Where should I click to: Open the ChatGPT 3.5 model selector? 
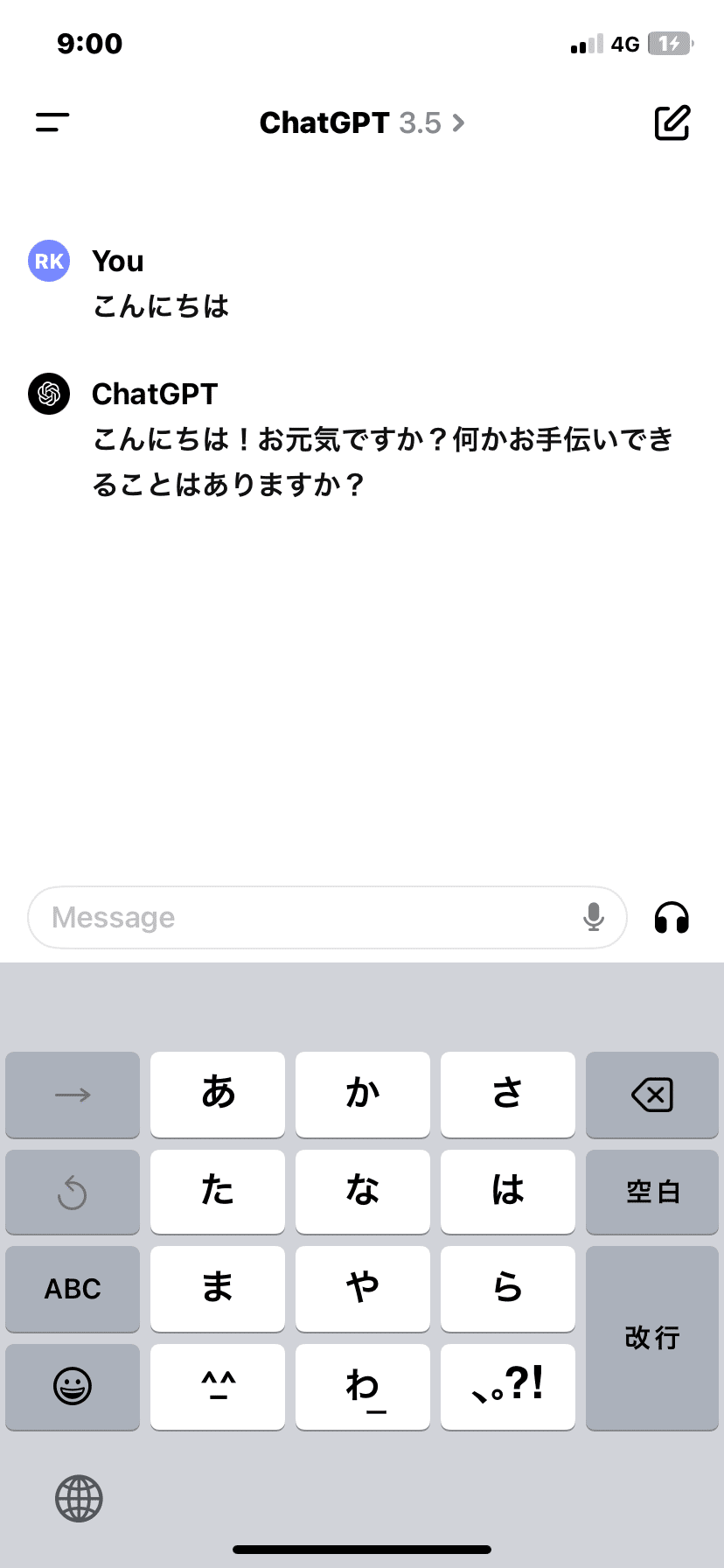(362, 122)
